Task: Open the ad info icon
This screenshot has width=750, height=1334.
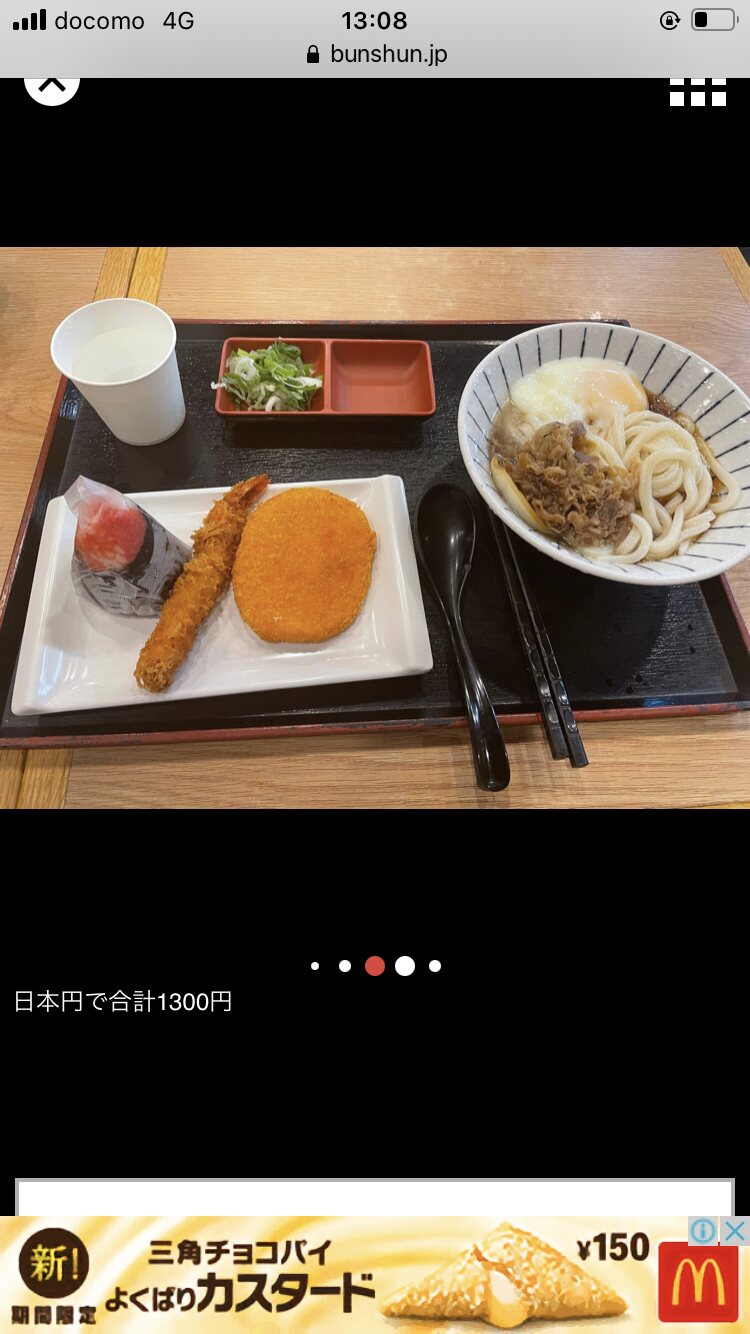Action: (x=704, y=1230)
